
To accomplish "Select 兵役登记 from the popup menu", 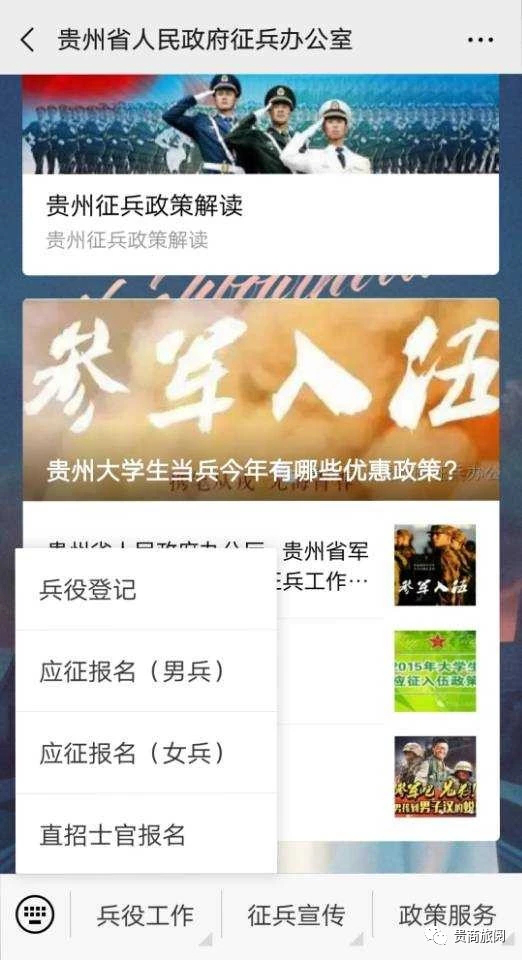I will [x=146, y=589].
